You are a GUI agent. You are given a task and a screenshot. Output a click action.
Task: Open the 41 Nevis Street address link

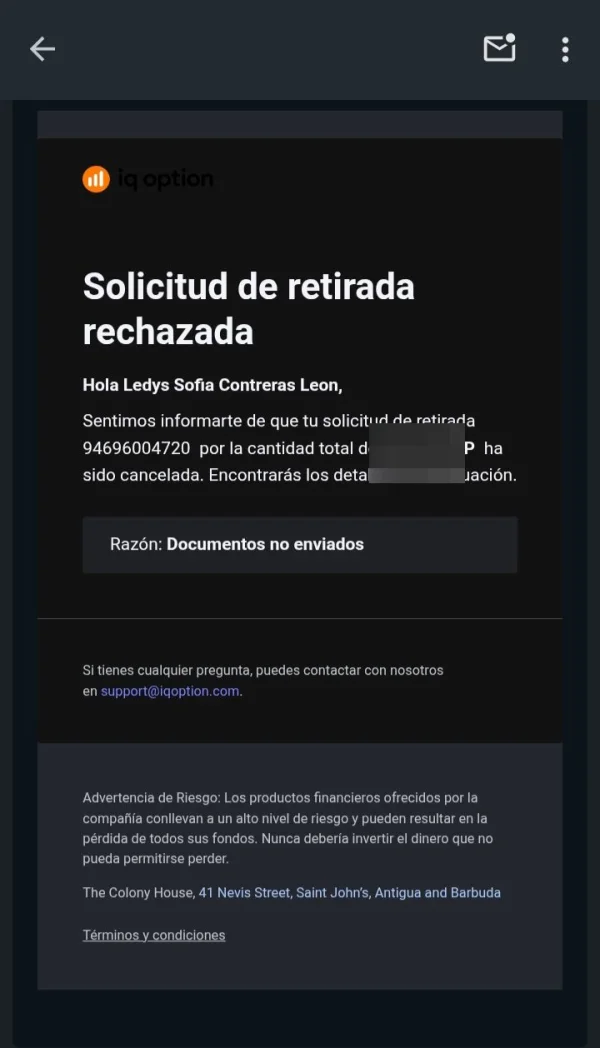(349, 892)
